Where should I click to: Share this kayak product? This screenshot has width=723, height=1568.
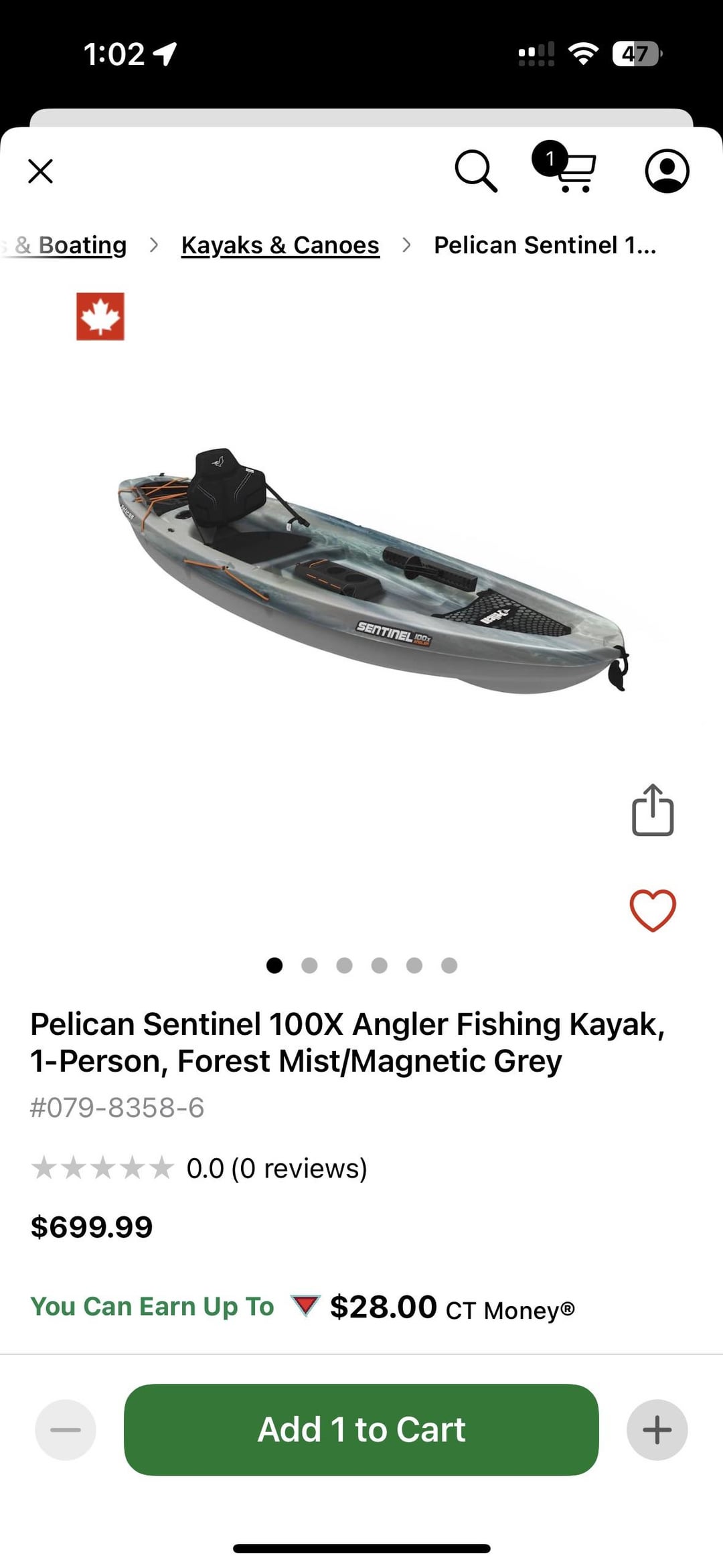coord(653,810)
